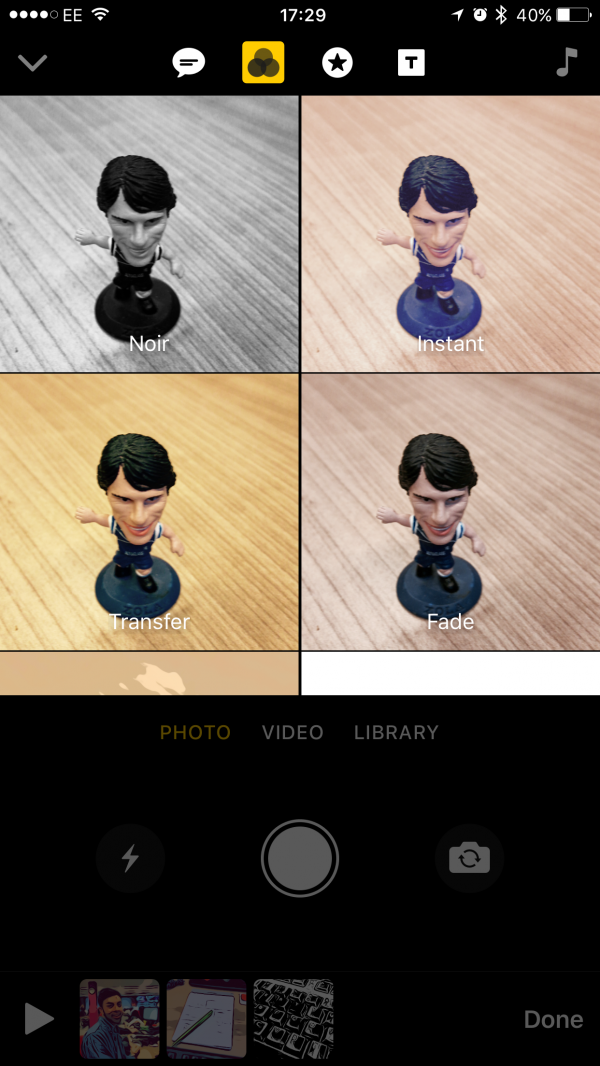Play the project clips
Screen dimensions: 600x1066
click(39, 1019)
